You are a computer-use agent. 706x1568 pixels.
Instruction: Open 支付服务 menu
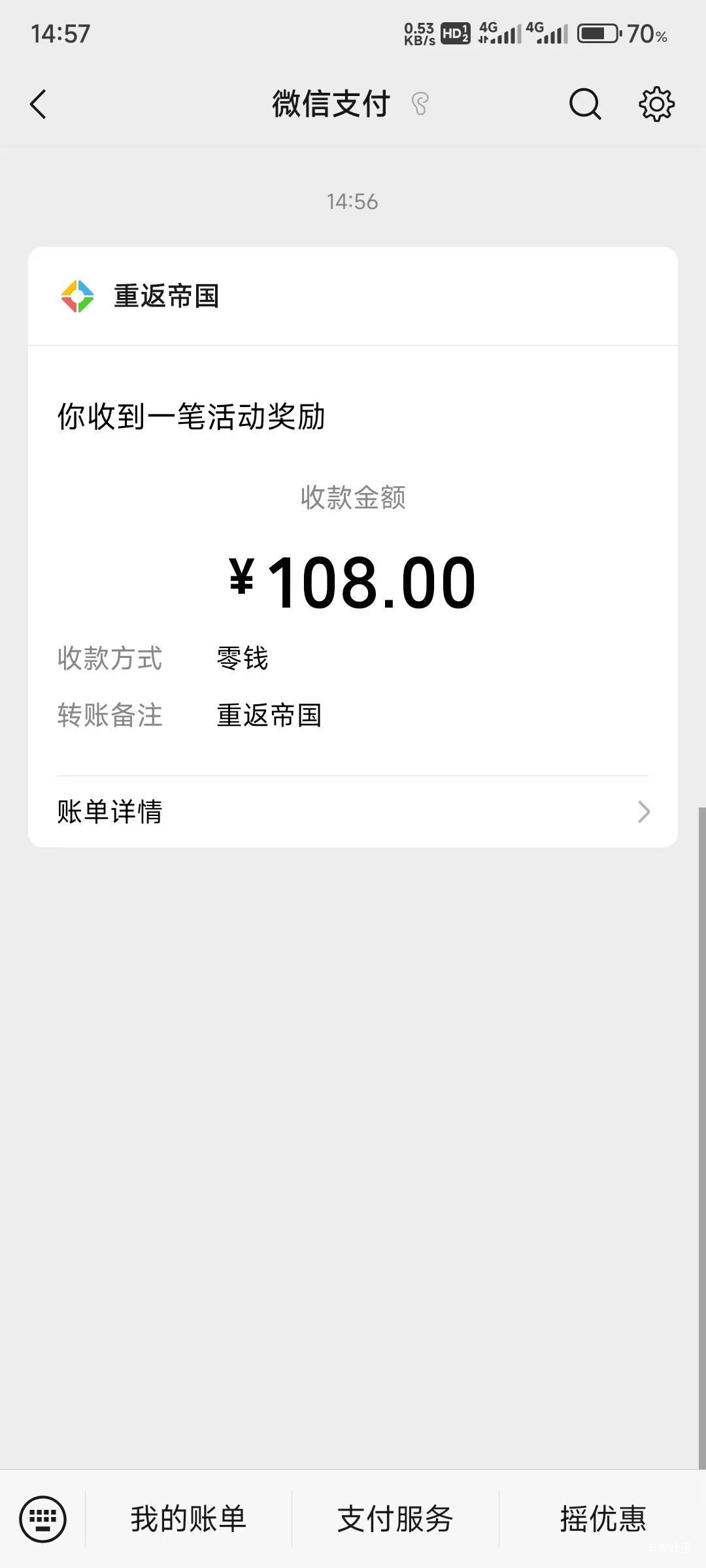tap(395, 1519)
